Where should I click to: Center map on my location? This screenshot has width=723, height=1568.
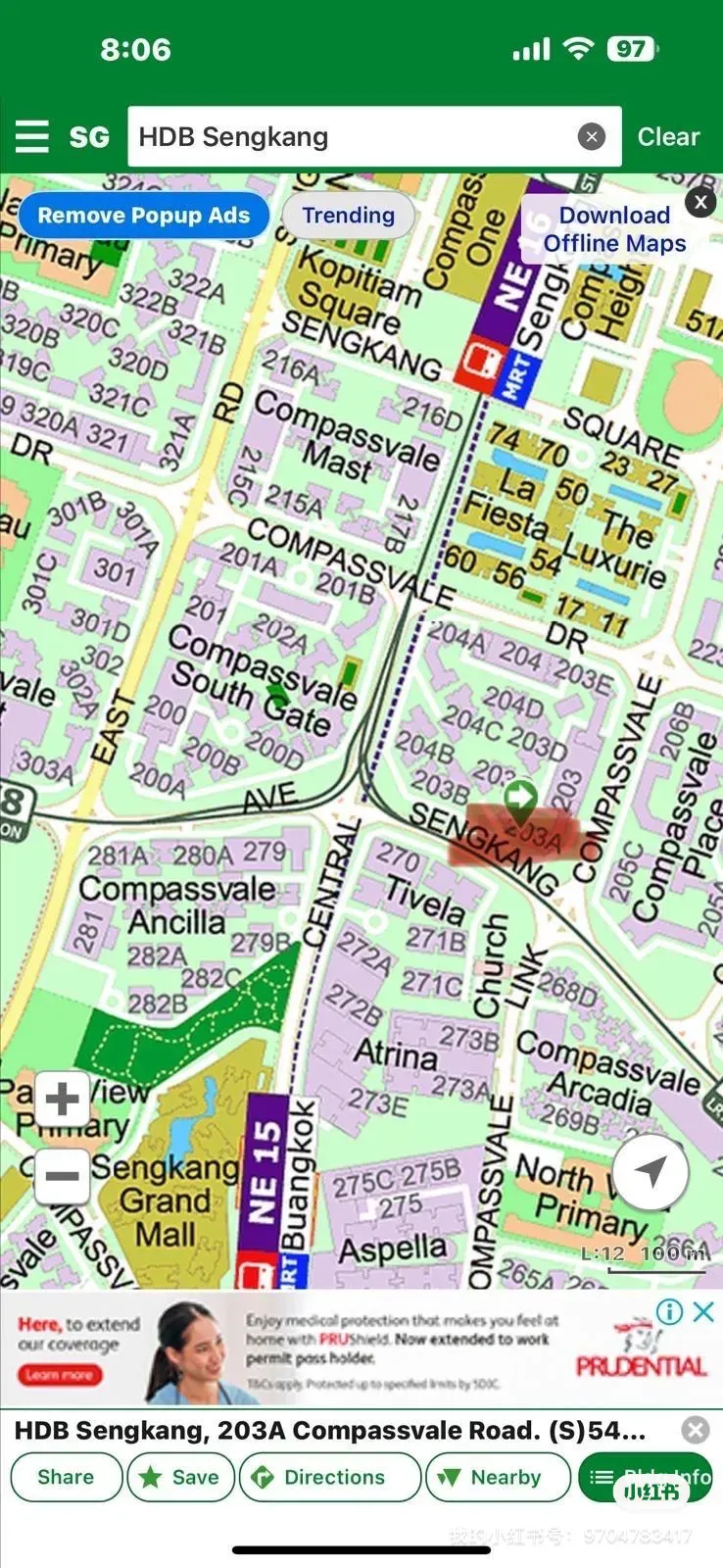coord(650,1171)
